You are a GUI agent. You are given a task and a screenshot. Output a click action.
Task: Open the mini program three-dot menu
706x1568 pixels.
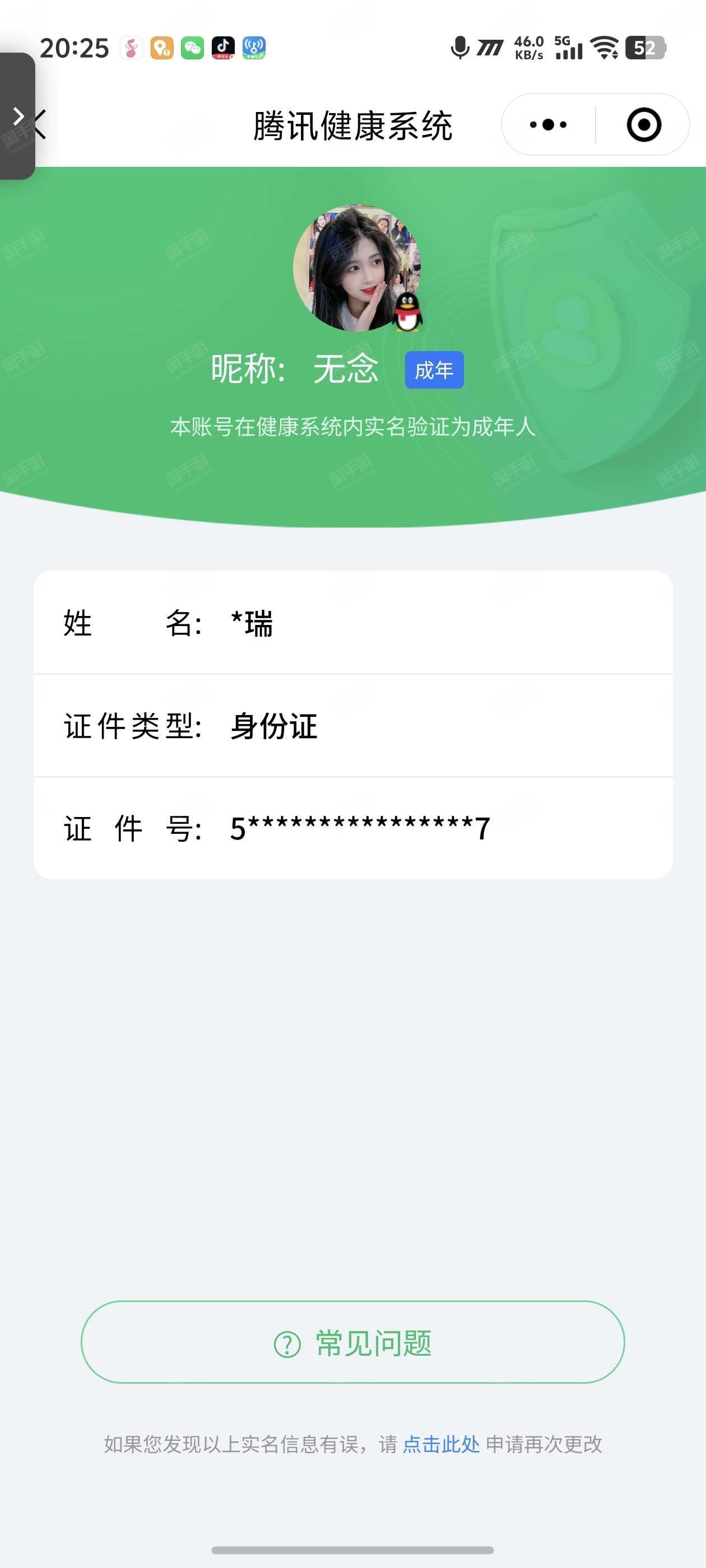pyautogui.click(x=547, y=125)
